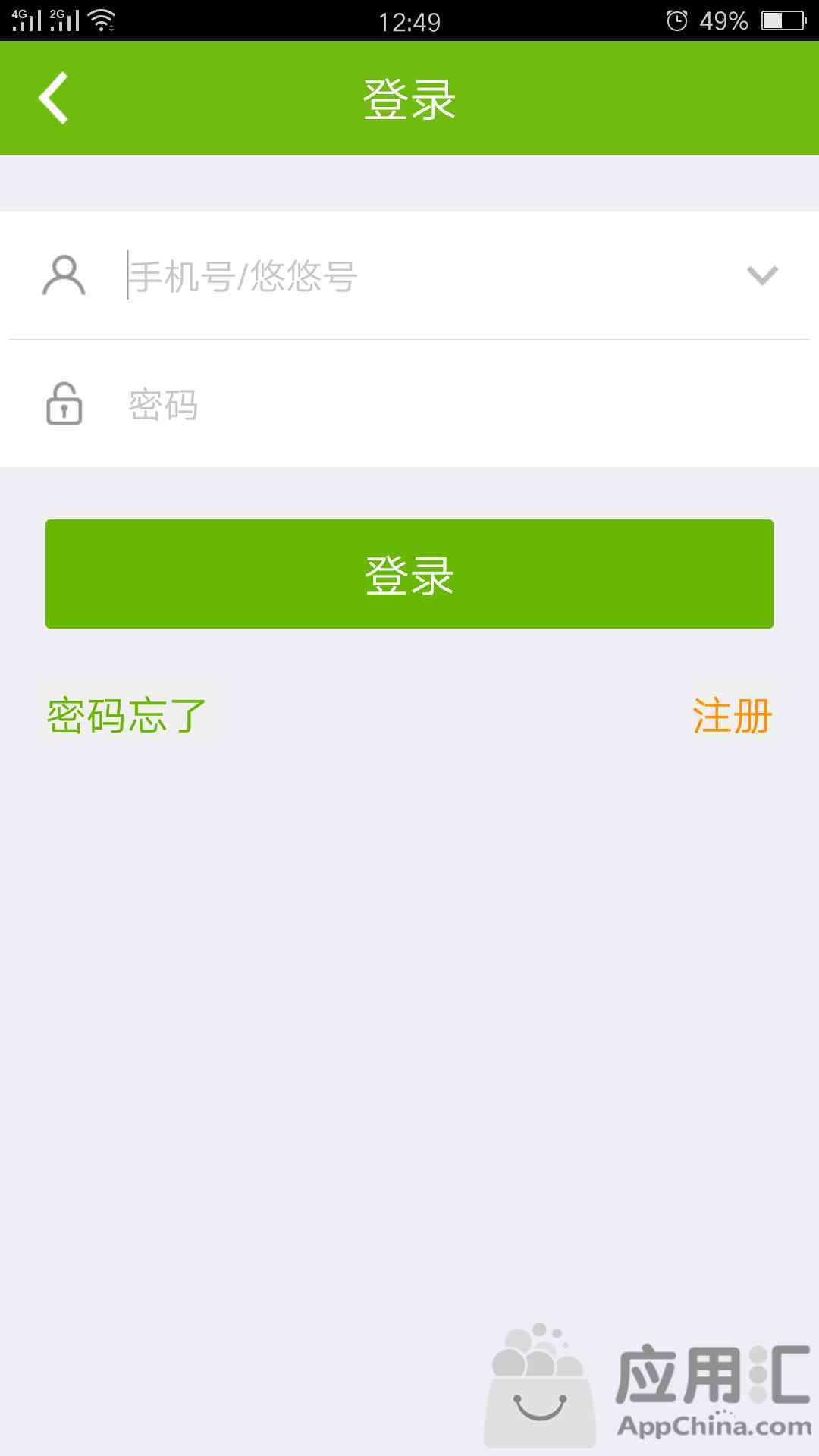Image resolution: width=819 pixels, height=1456 pixels.
Task: Go back using the header arrow
Action: pos(54,98)
